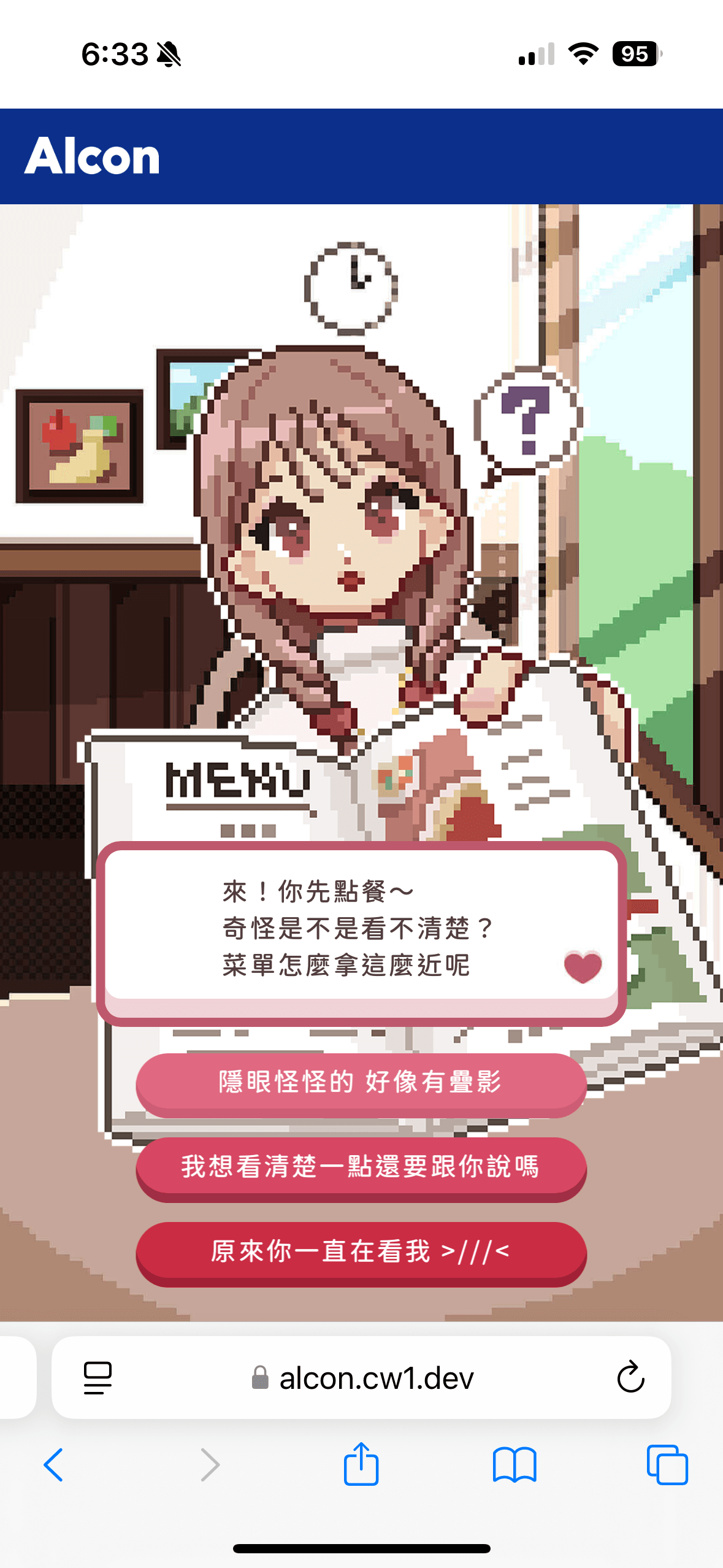
Task: Open the page format menu in address bar
Action: 98,1378
